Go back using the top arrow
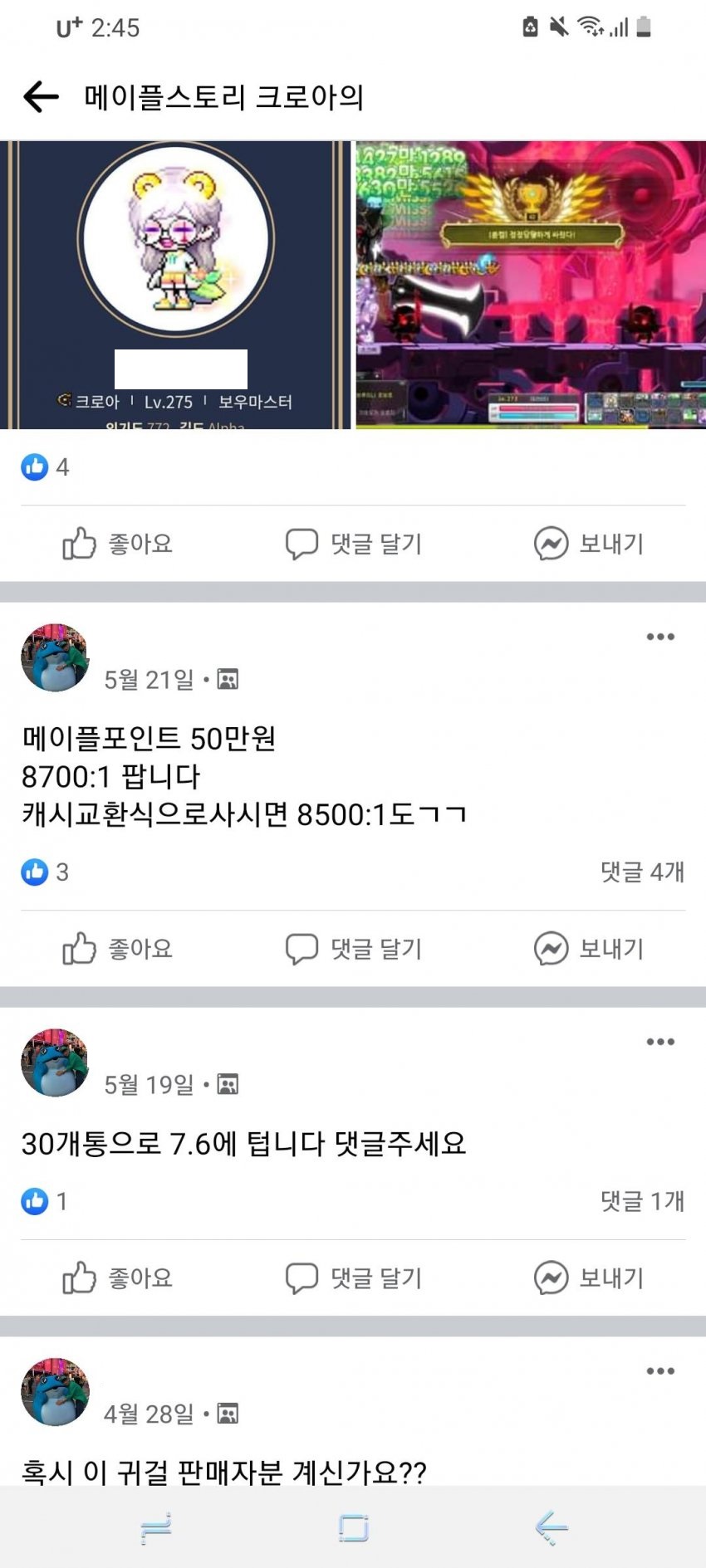This screenshot has width=706, height=1568. click(41, 97)
